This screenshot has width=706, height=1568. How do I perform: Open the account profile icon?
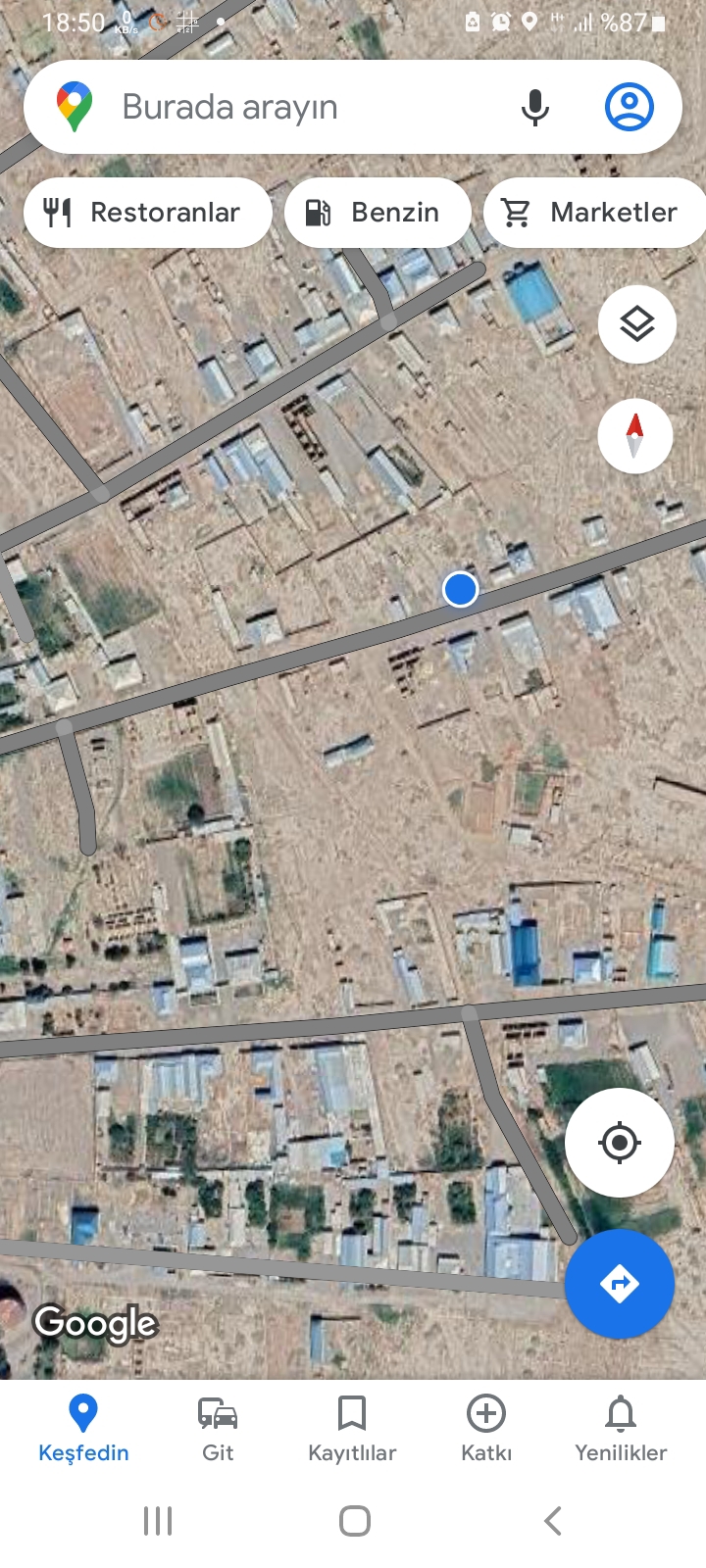(629, 107)
